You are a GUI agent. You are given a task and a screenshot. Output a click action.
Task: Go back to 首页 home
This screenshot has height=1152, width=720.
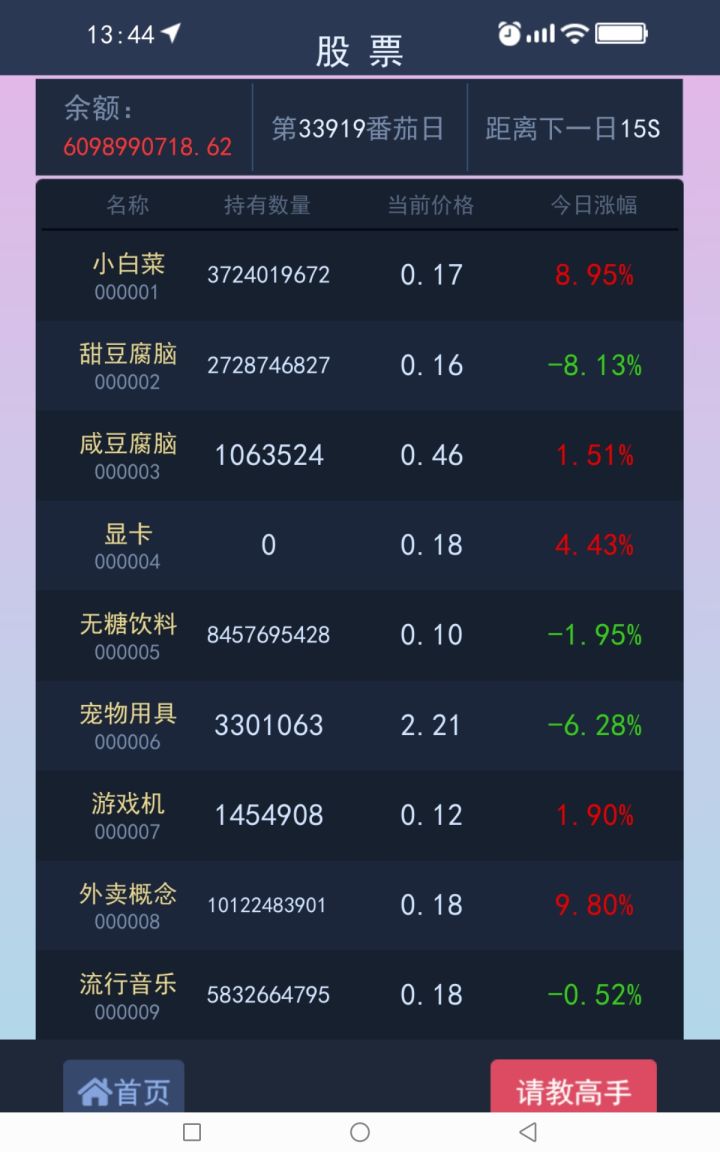(123, 1087)
